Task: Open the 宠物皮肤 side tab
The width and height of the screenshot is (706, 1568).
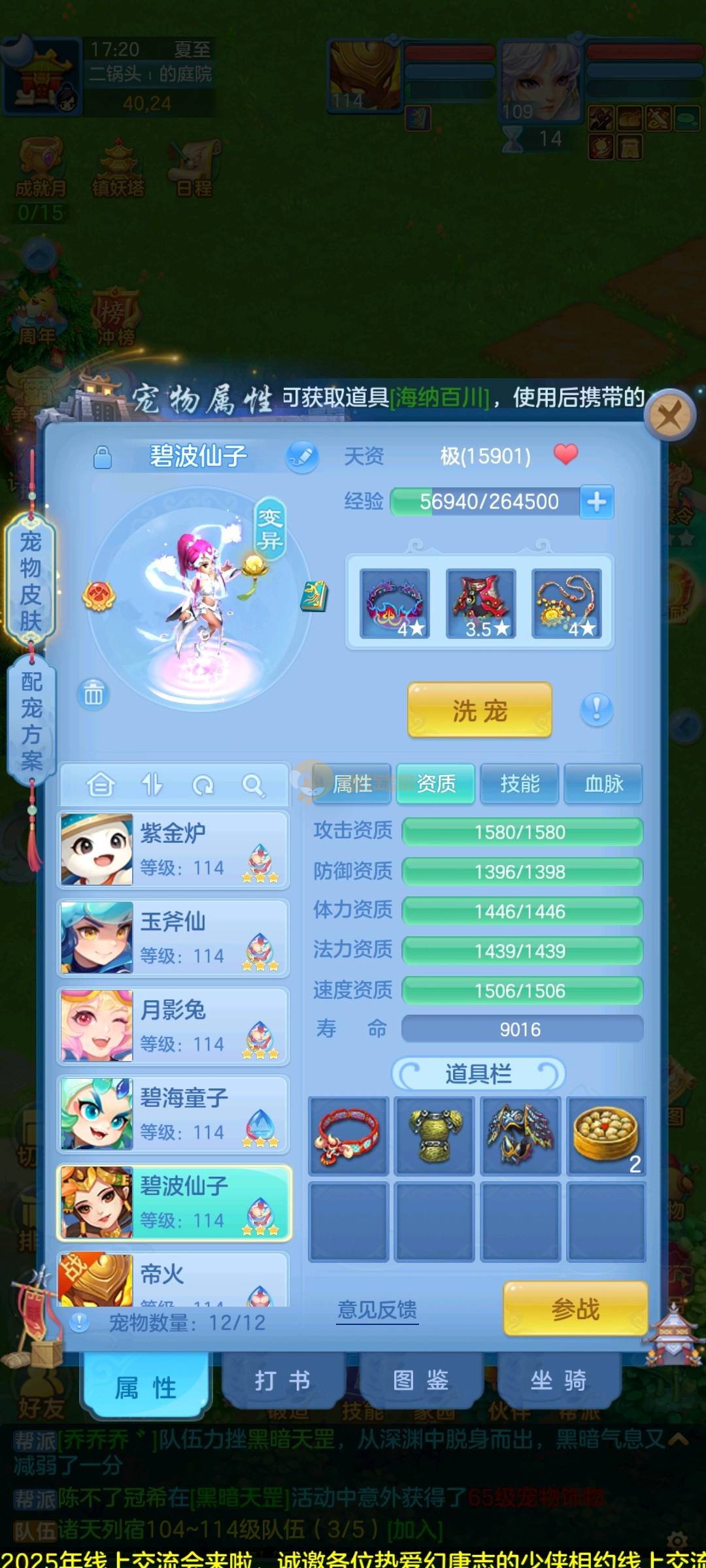Action: tap(31, 580)
